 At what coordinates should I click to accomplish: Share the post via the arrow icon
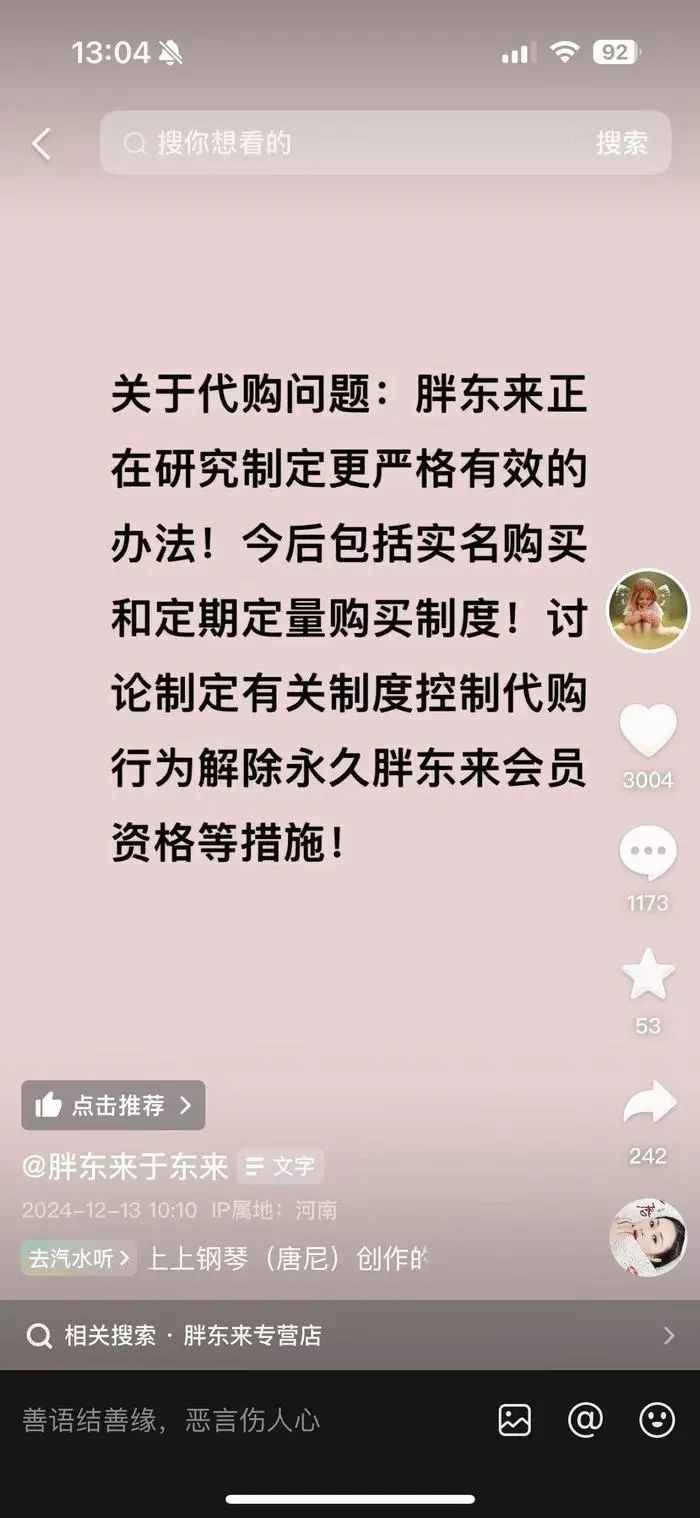click(x=648, y=1104)
